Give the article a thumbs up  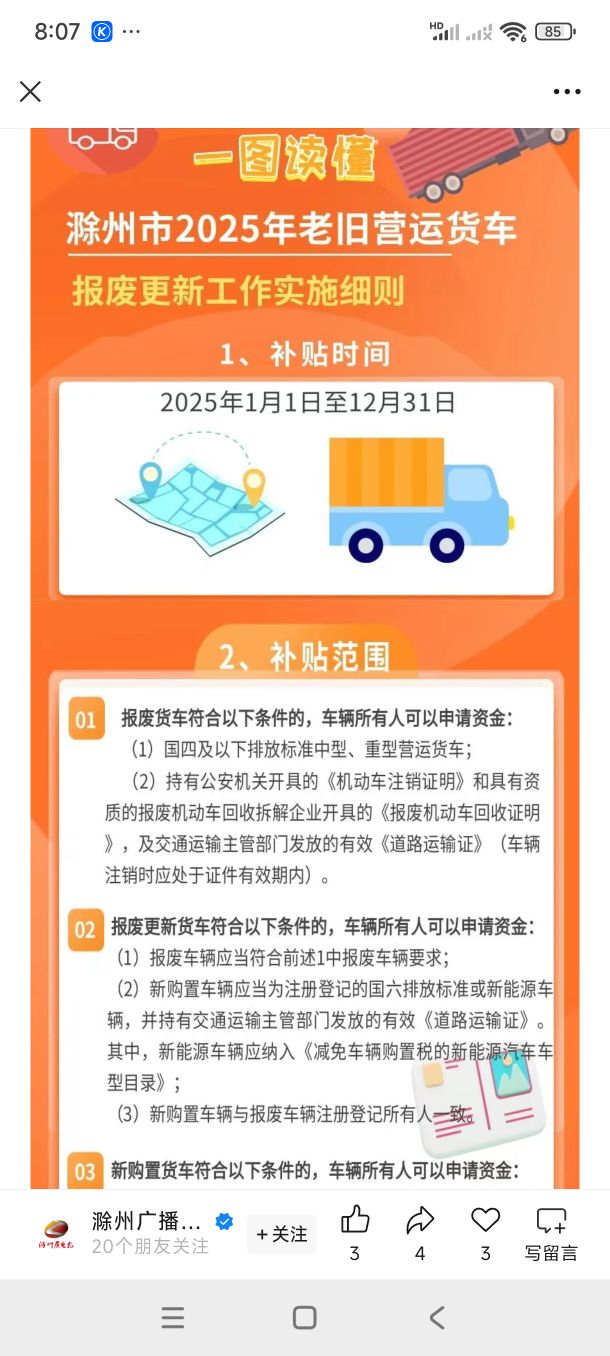[355, 1220]
